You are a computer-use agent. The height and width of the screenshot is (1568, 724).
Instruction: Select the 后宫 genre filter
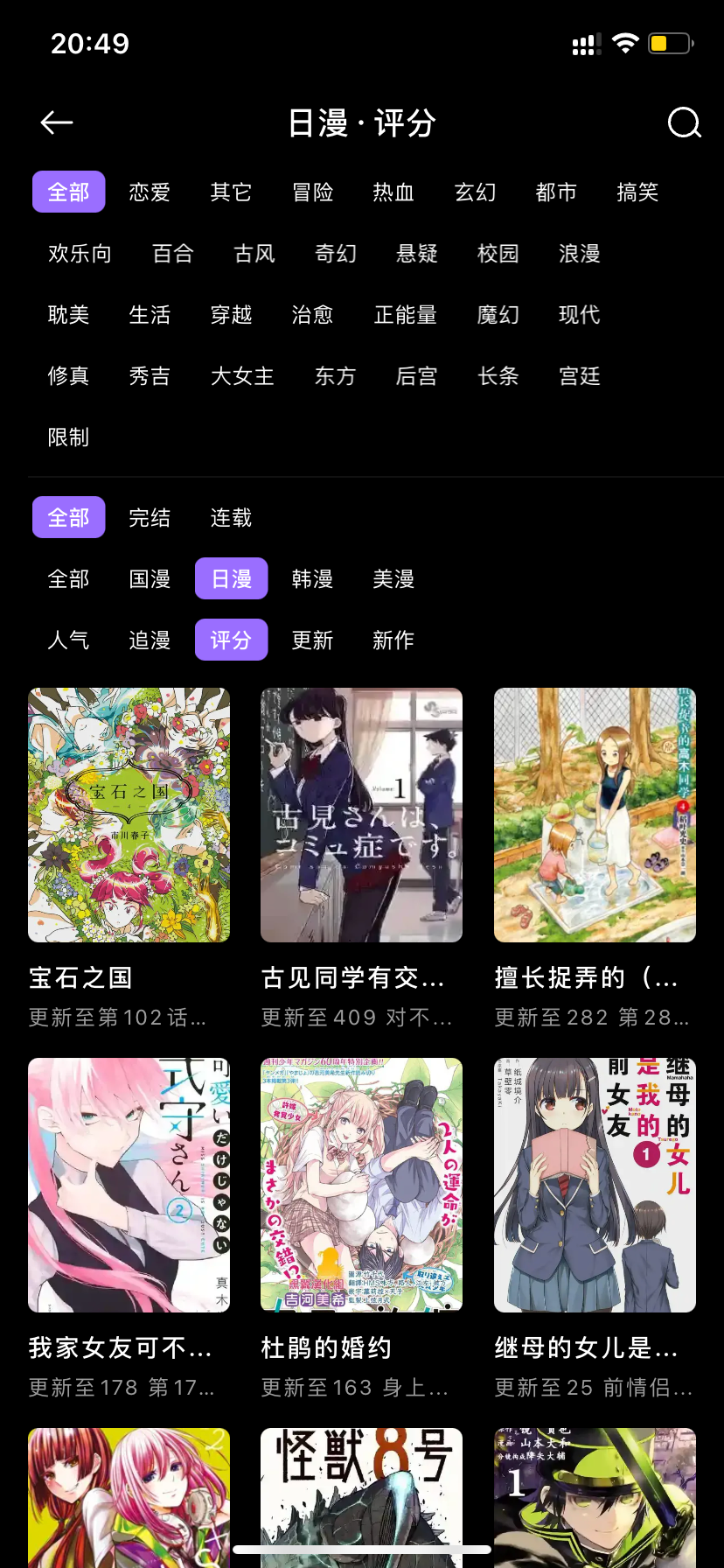click(417, 376)
